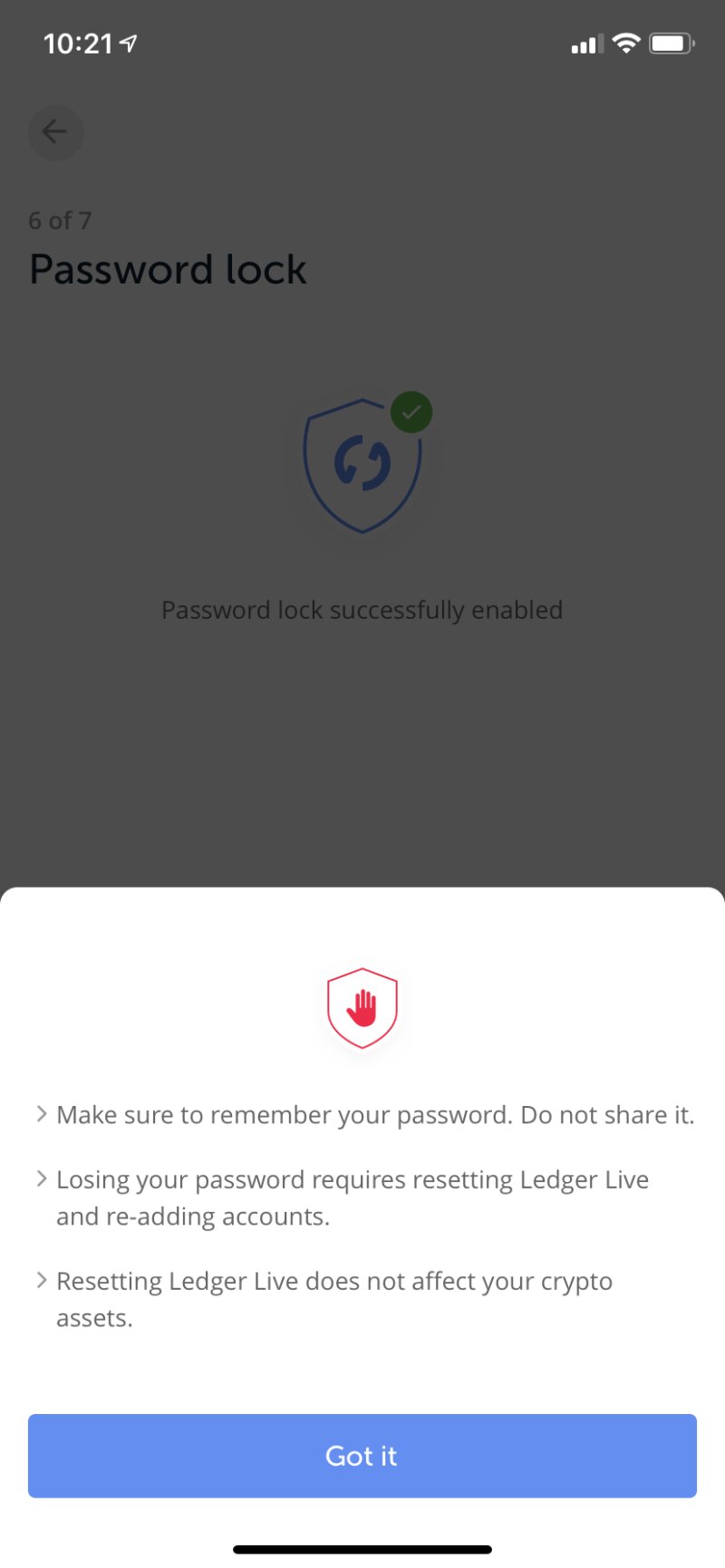Confirm with the Got it button
Image resolution: width=725 pixels, height=1568 pixels.
[362, 1455]
